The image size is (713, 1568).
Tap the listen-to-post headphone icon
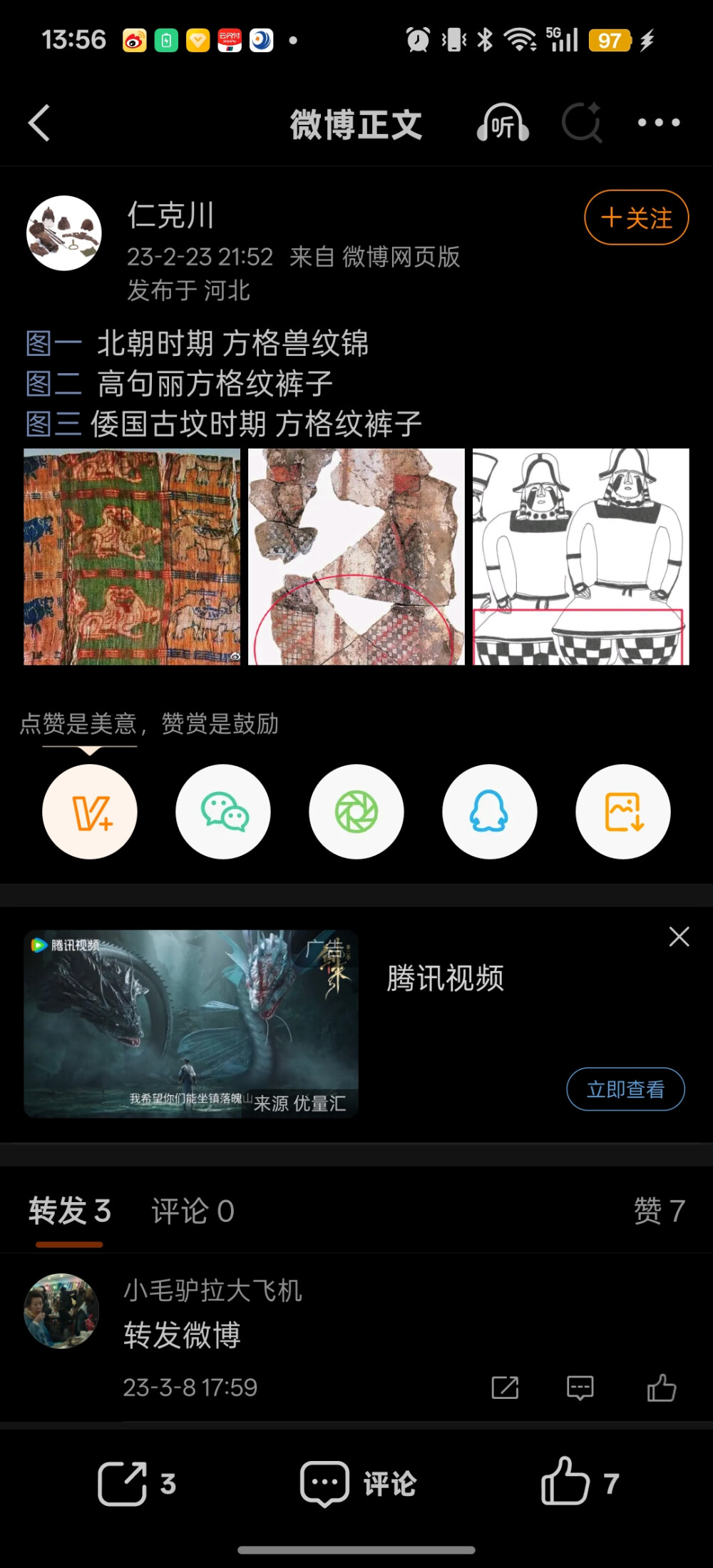pyautogui.click(x=501, y=122)
